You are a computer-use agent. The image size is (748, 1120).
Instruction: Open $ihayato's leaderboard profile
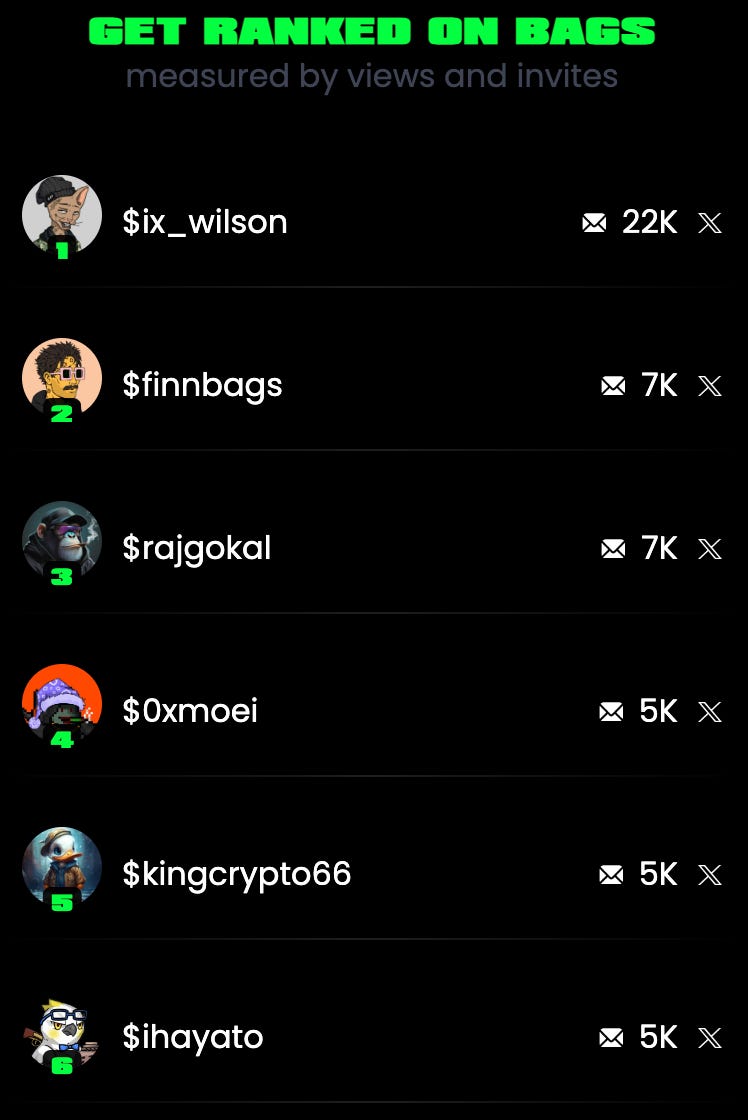tap(193, 1037)
